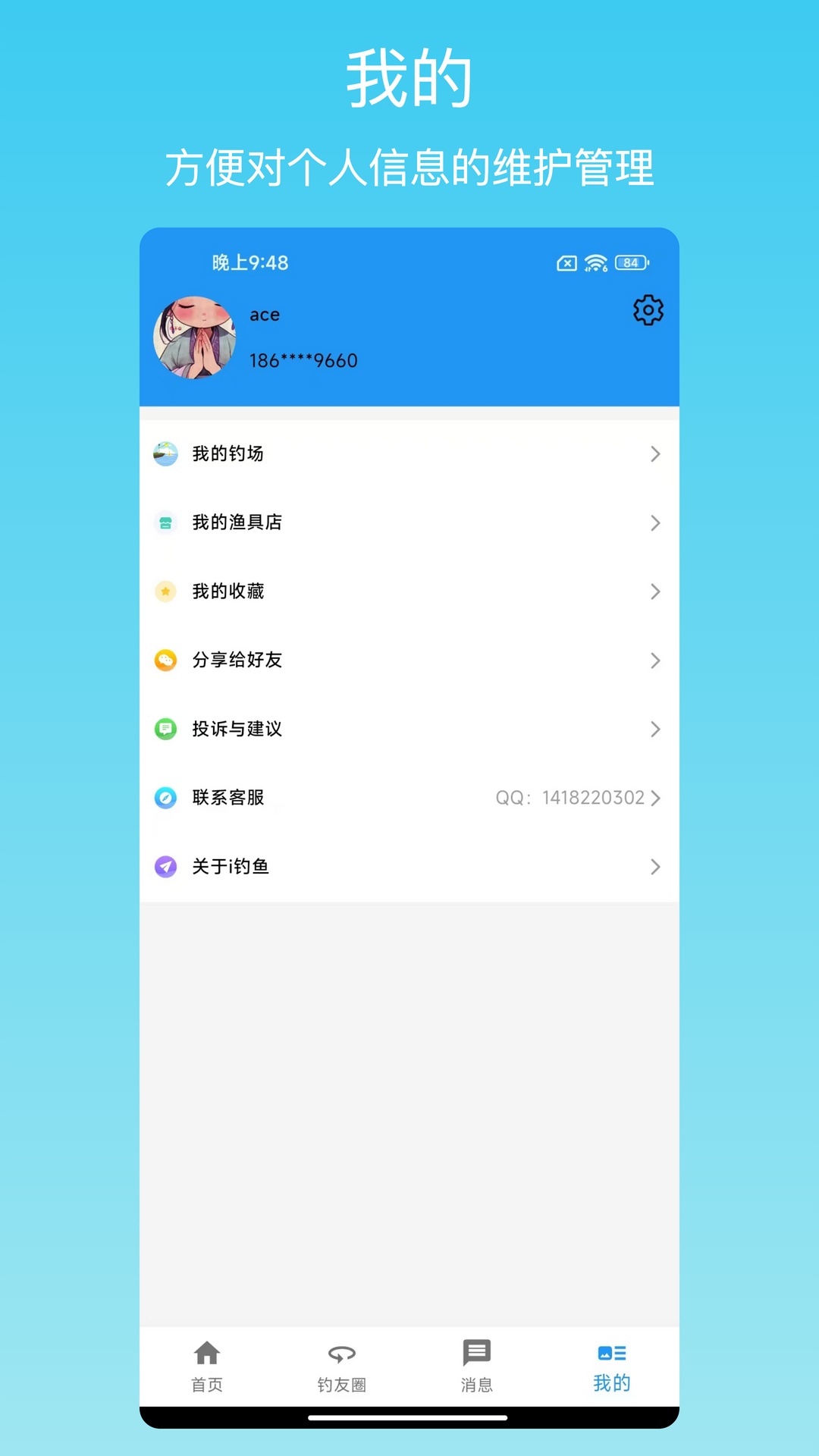This screenshot has height=1456, width=819.
Task: Select the paper plane icon for 关于i钓鱼
Action: (x=166, y=867)
